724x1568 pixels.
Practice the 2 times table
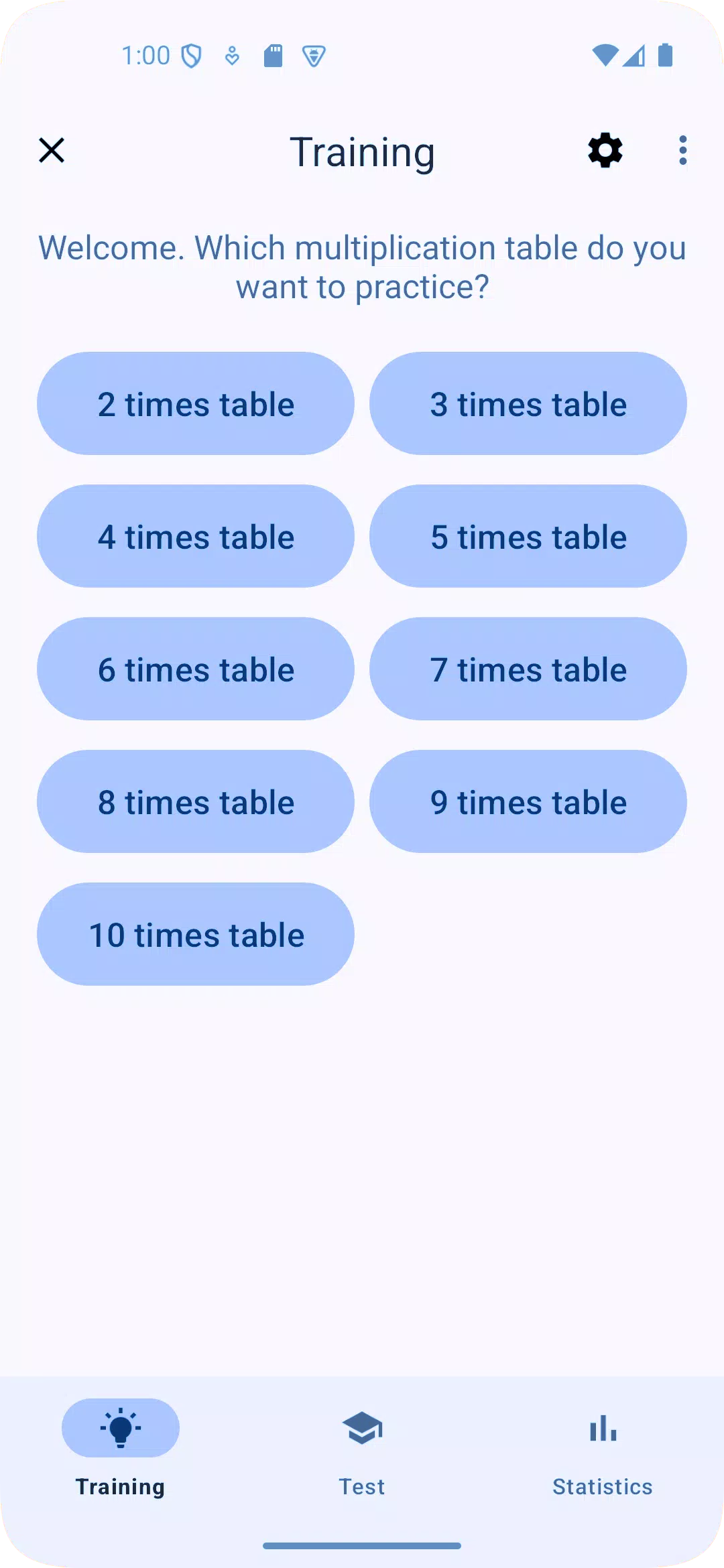click(195, 403)
